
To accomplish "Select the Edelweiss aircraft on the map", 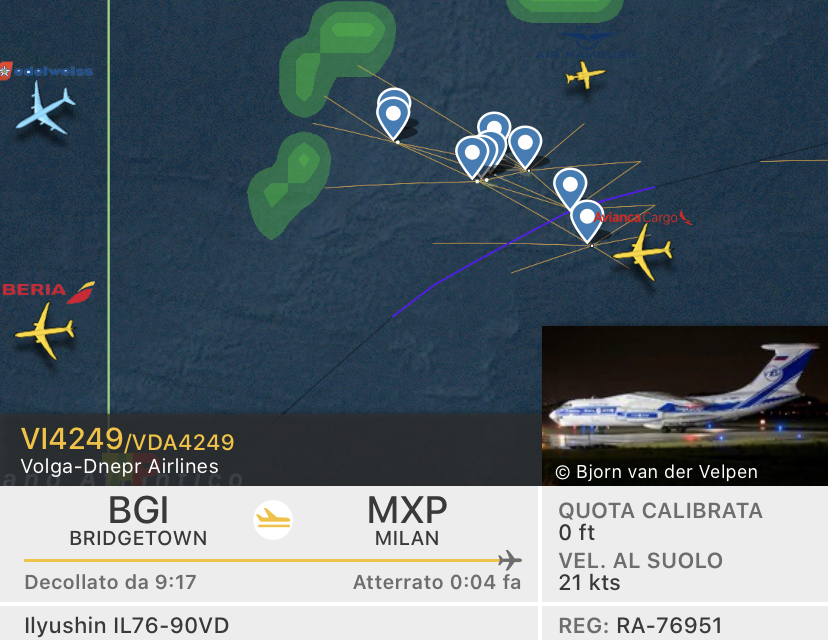I will (46, 106).
